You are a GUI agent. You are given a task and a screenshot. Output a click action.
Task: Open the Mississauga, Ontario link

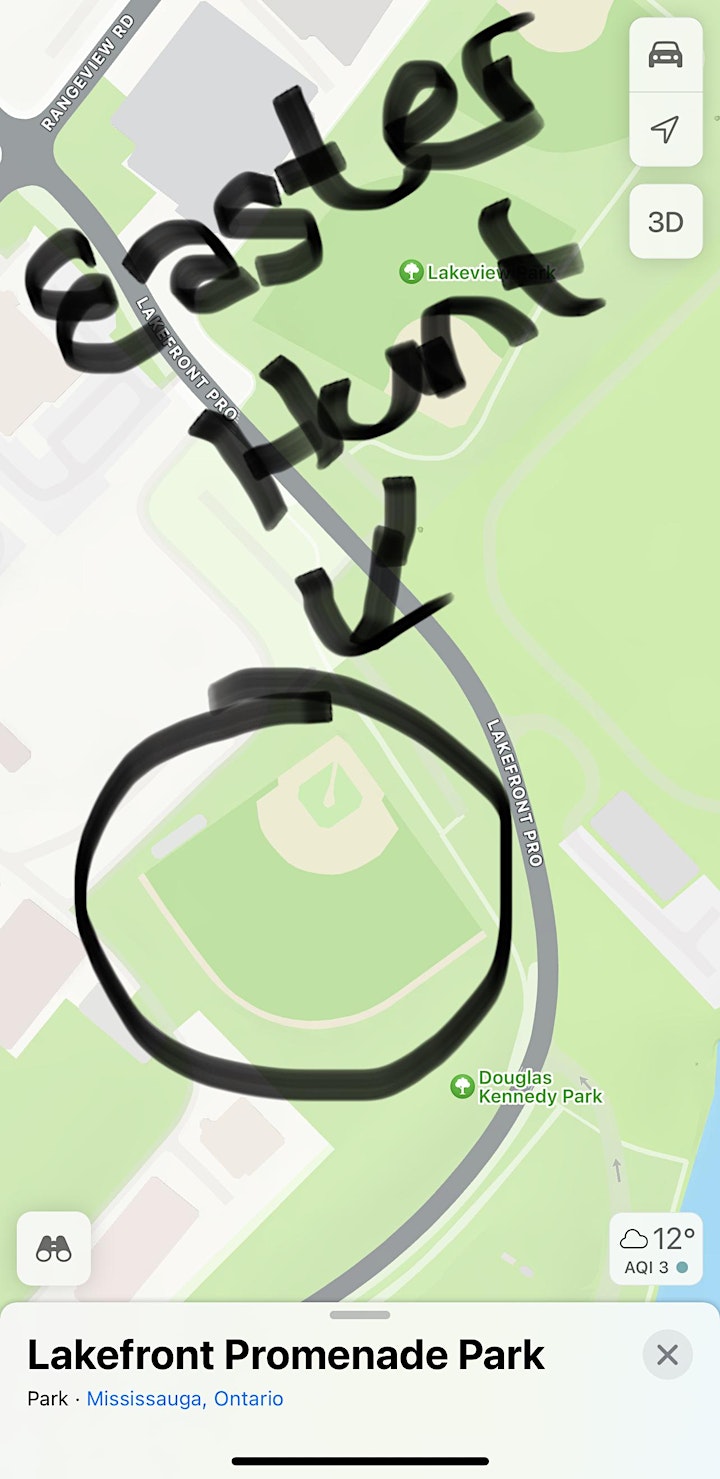click(185, 1399)
